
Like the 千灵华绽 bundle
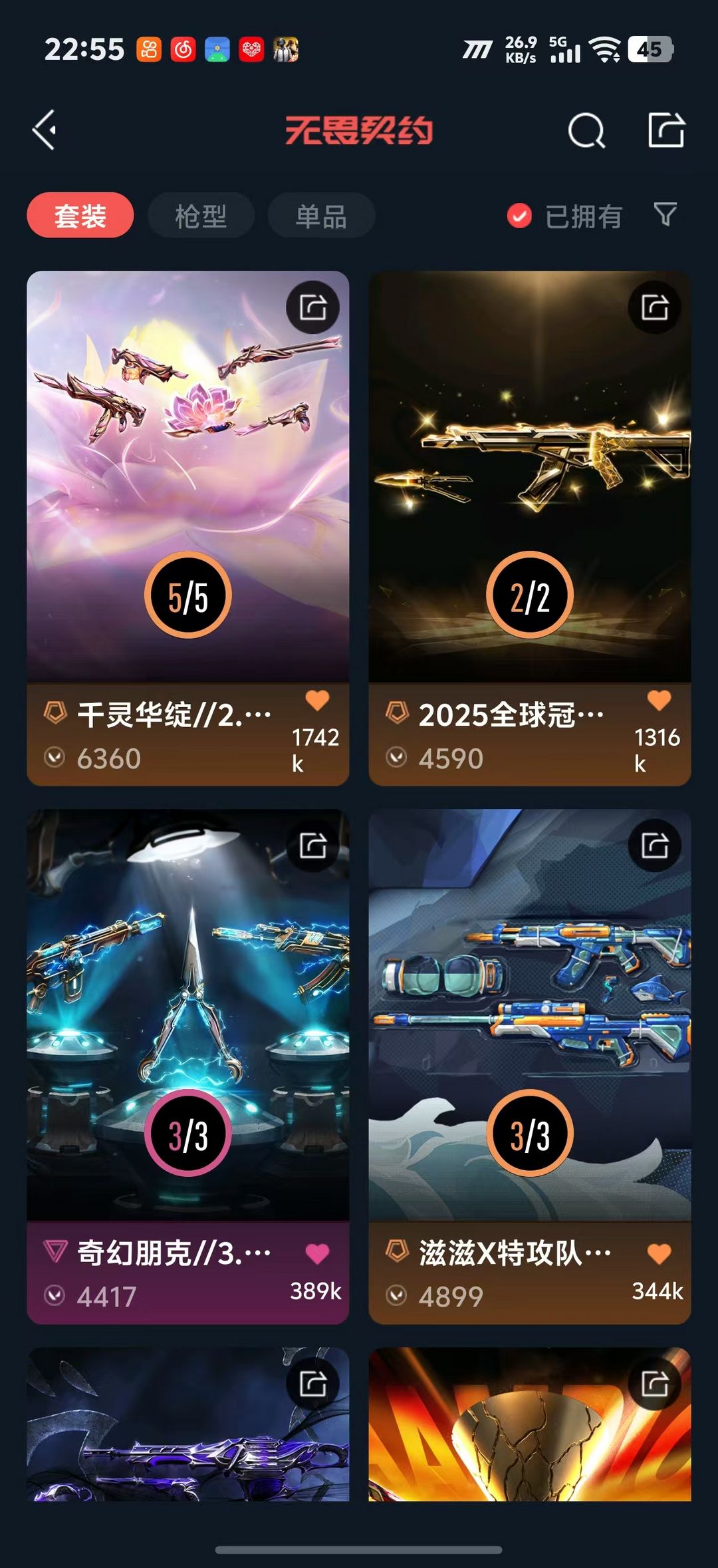pyautogui.click(x=317, y=701)
